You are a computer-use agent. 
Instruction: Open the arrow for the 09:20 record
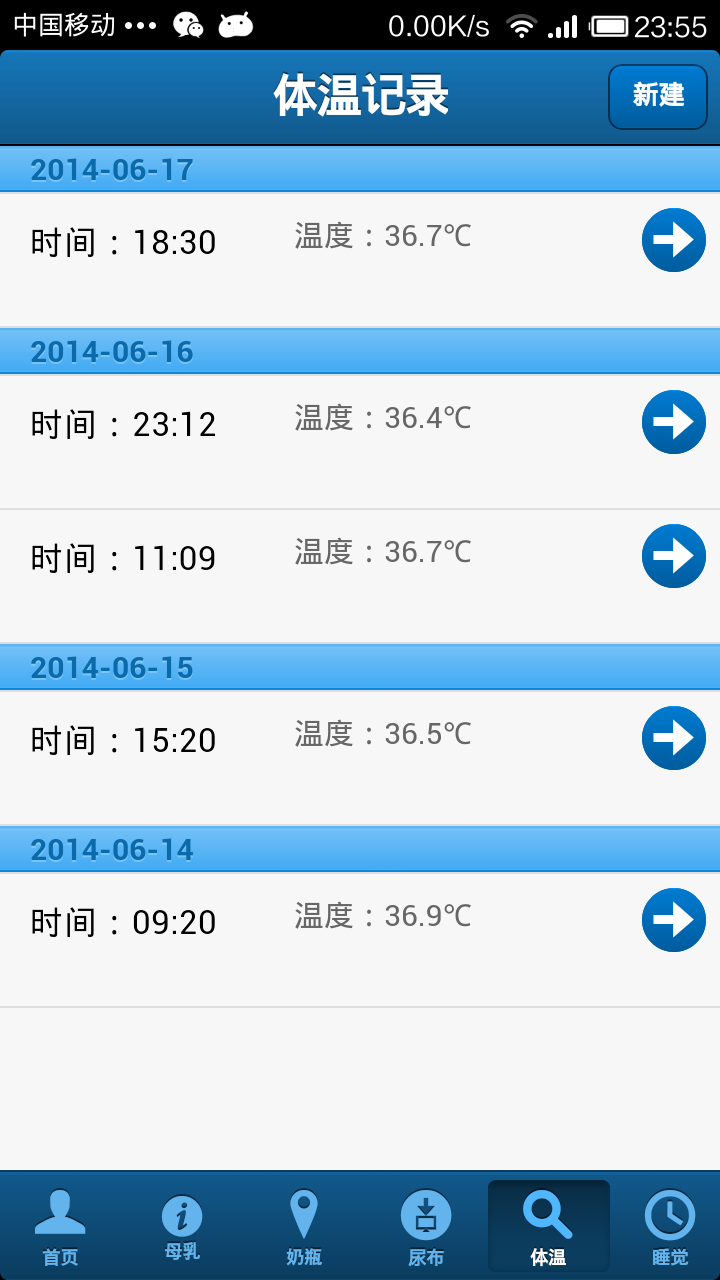(x=674, y=920)
